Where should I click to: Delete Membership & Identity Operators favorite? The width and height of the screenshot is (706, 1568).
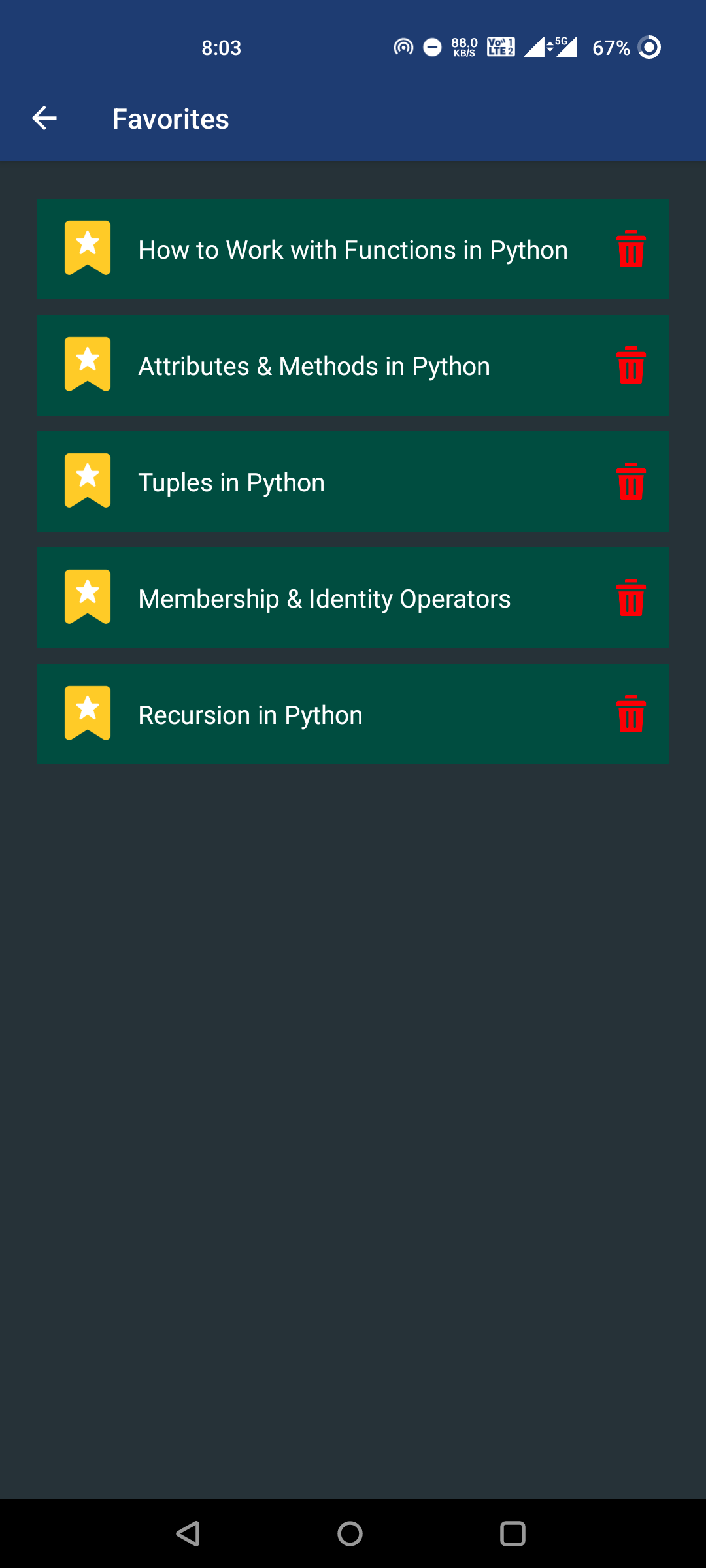tap(631, 597)
